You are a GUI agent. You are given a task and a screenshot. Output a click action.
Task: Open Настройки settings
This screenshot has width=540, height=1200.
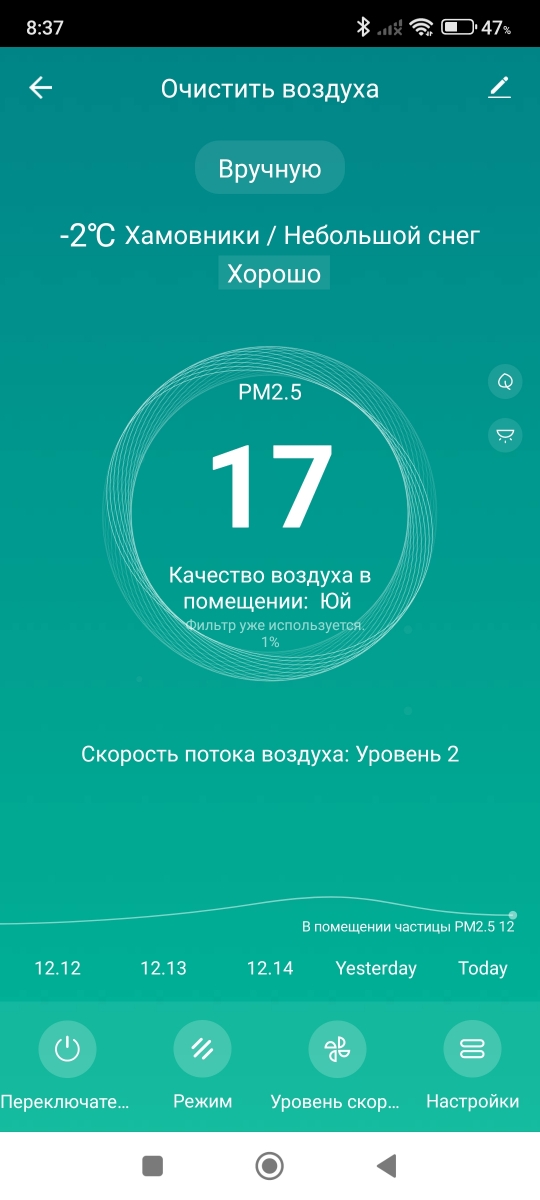click(x=472, y=1049)
